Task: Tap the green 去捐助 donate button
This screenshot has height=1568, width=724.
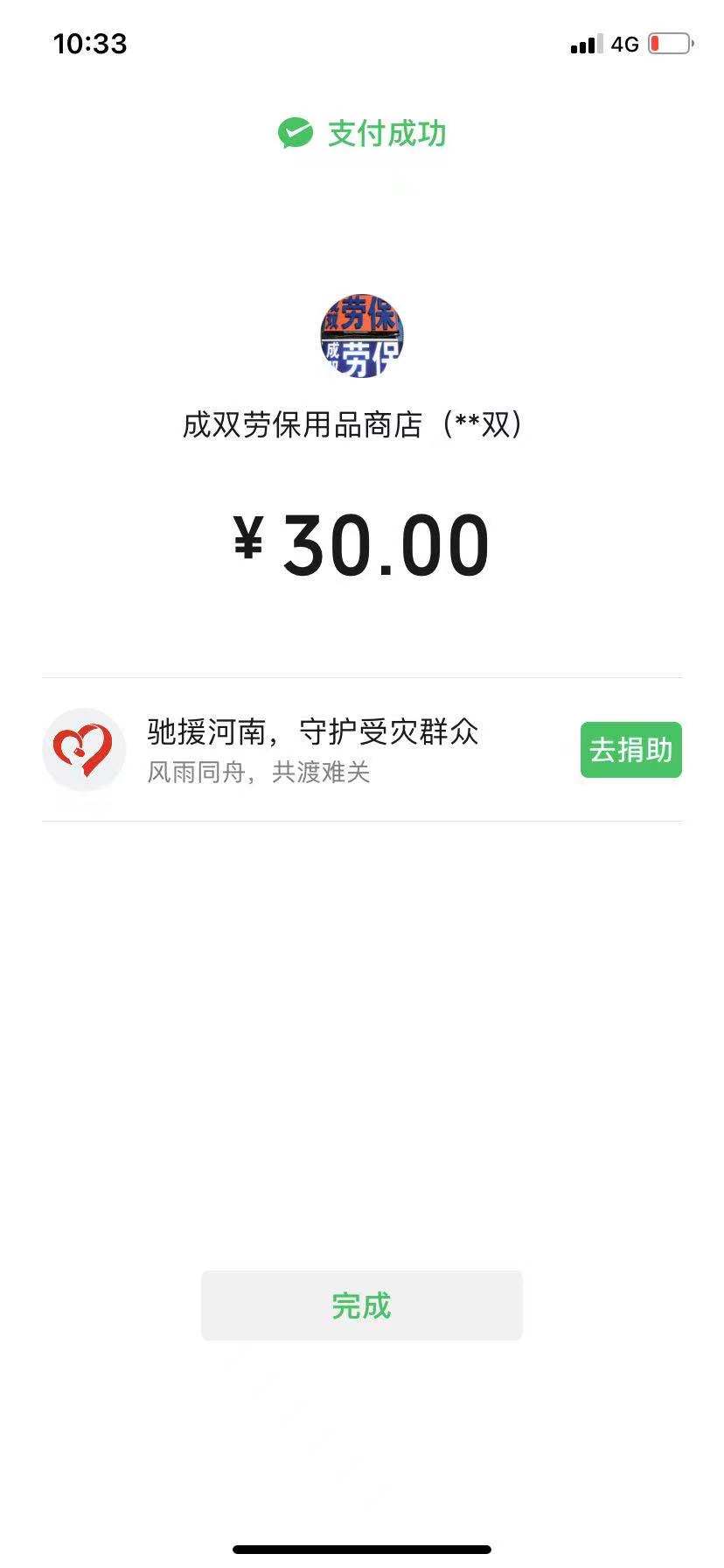Action: coord(630,750)
